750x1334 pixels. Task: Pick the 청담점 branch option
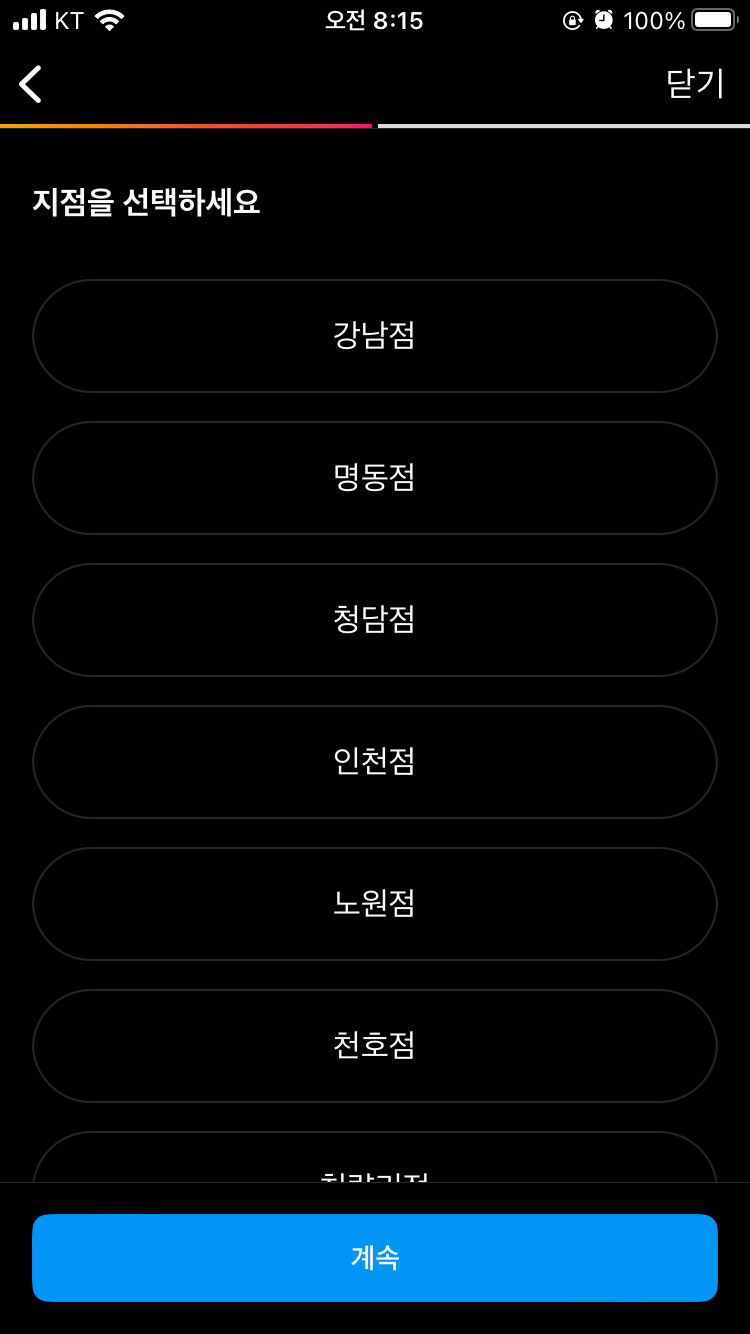click(375, 620)
